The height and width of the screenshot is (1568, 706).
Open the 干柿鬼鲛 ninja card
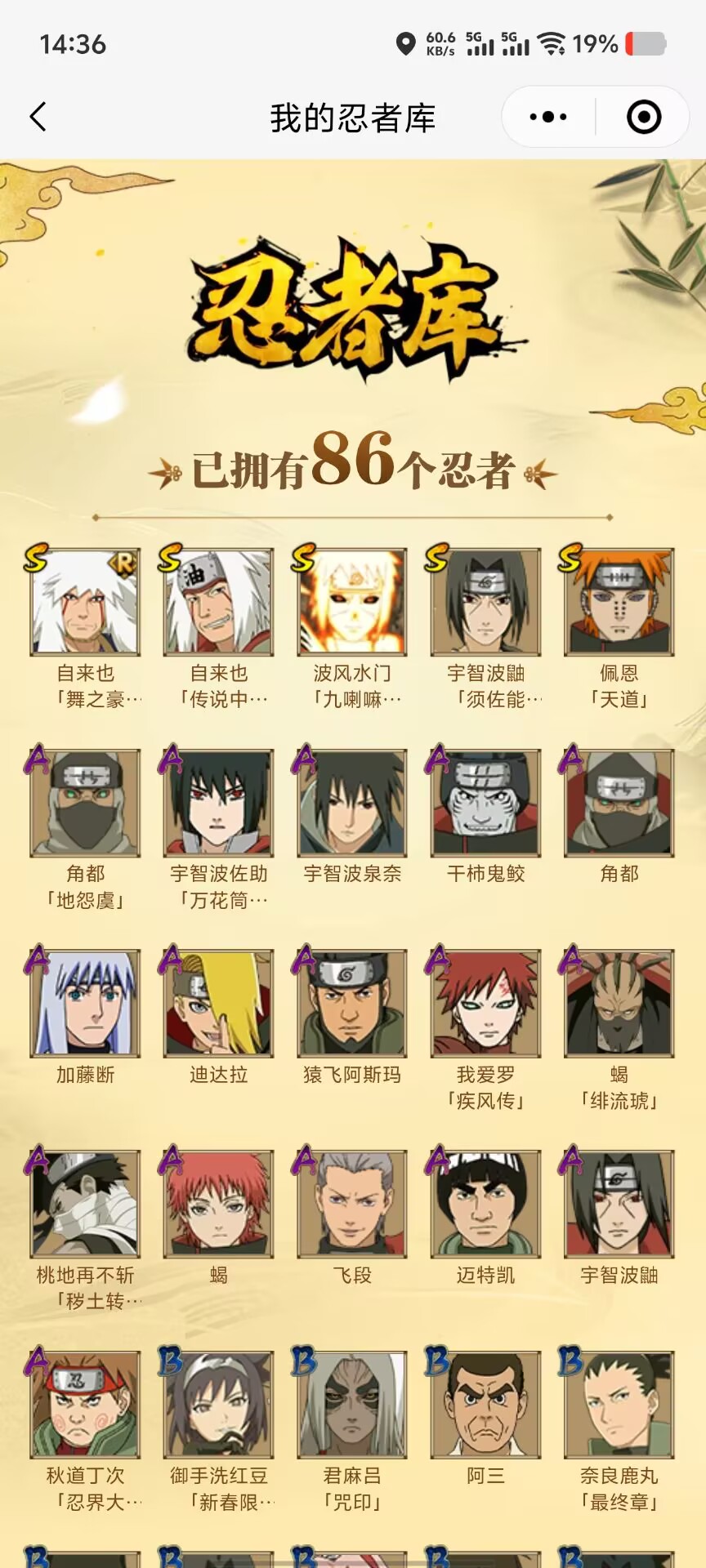(x=485, y=803)
